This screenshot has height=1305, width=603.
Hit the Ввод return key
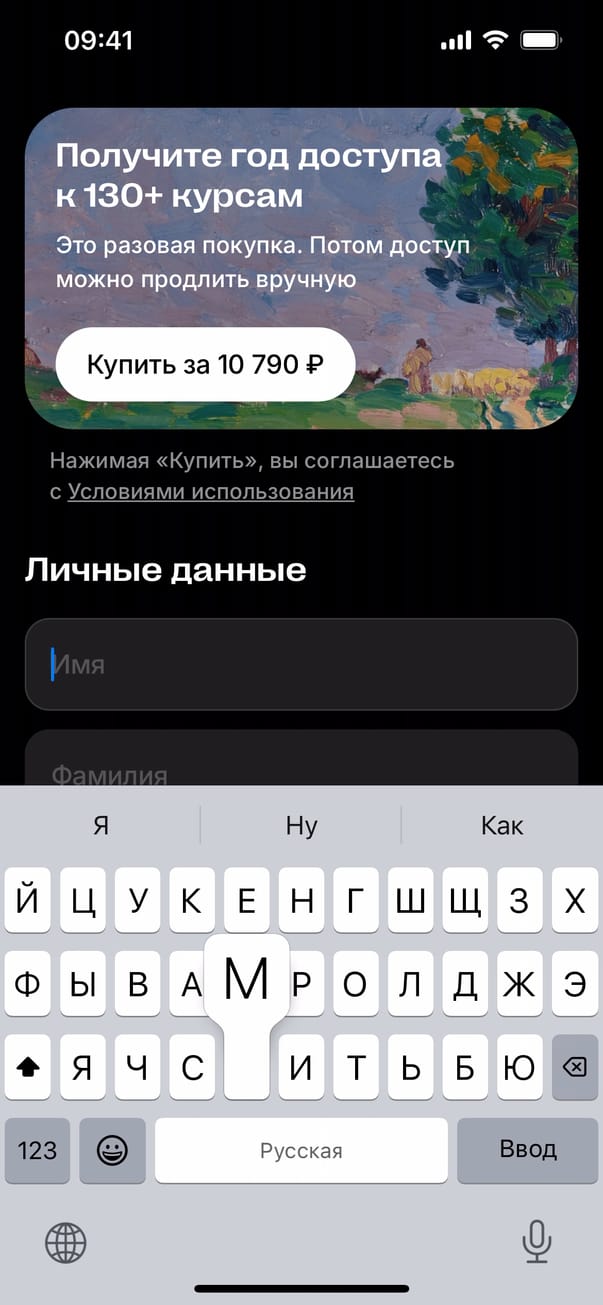click(x=527, y=1150)
